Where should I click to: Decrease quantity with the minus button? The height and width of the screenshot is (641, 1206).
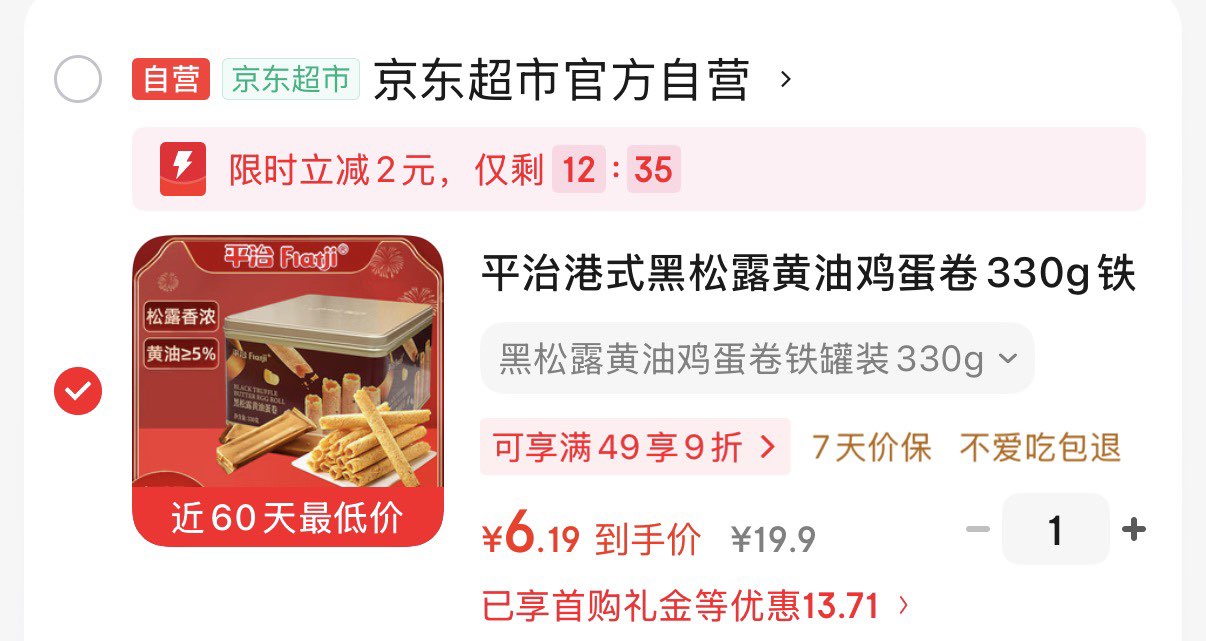pos(977,530)
